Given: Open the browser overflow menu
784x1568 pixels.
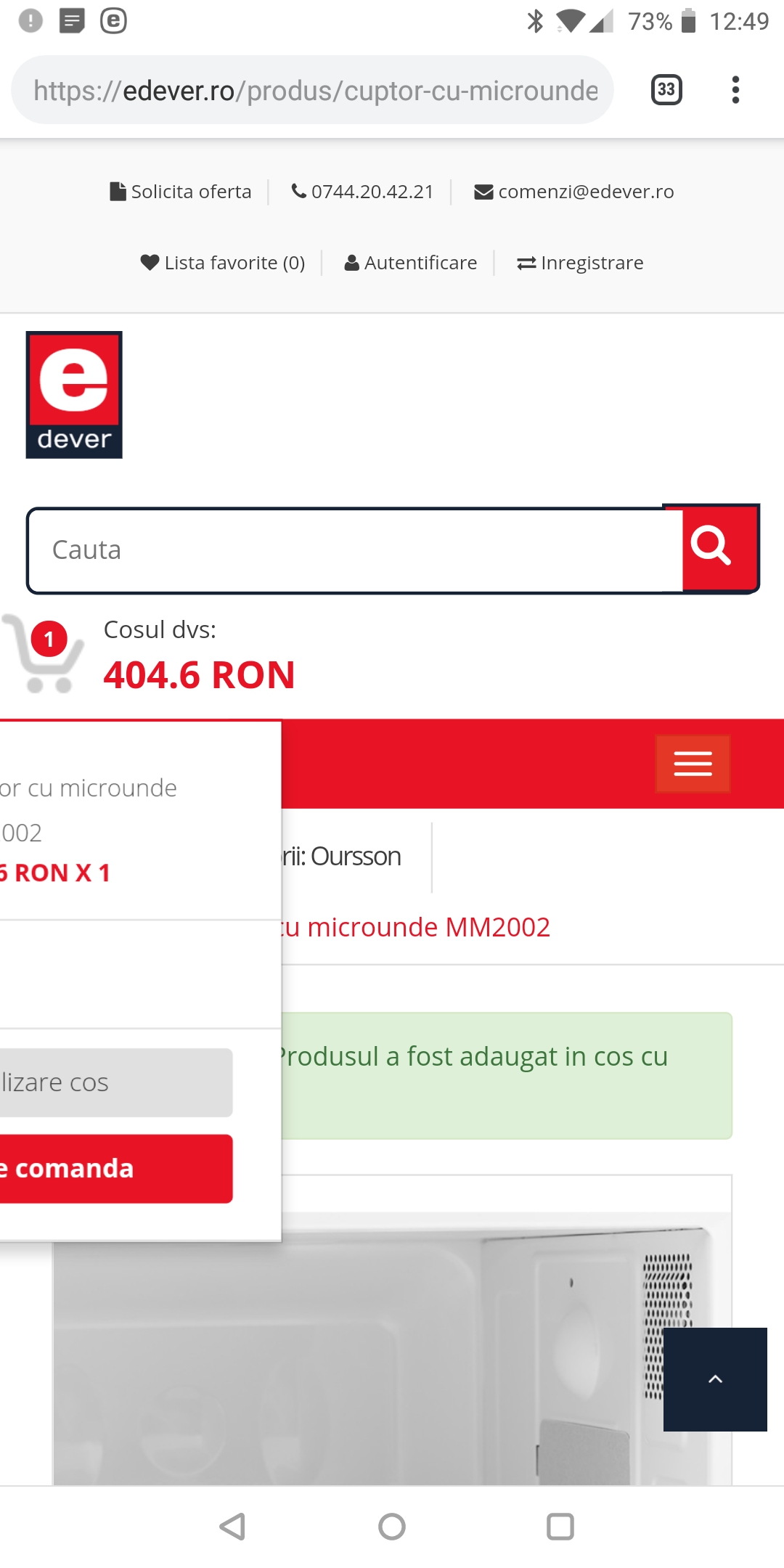Looking at the screenshot, I should 735,90.
